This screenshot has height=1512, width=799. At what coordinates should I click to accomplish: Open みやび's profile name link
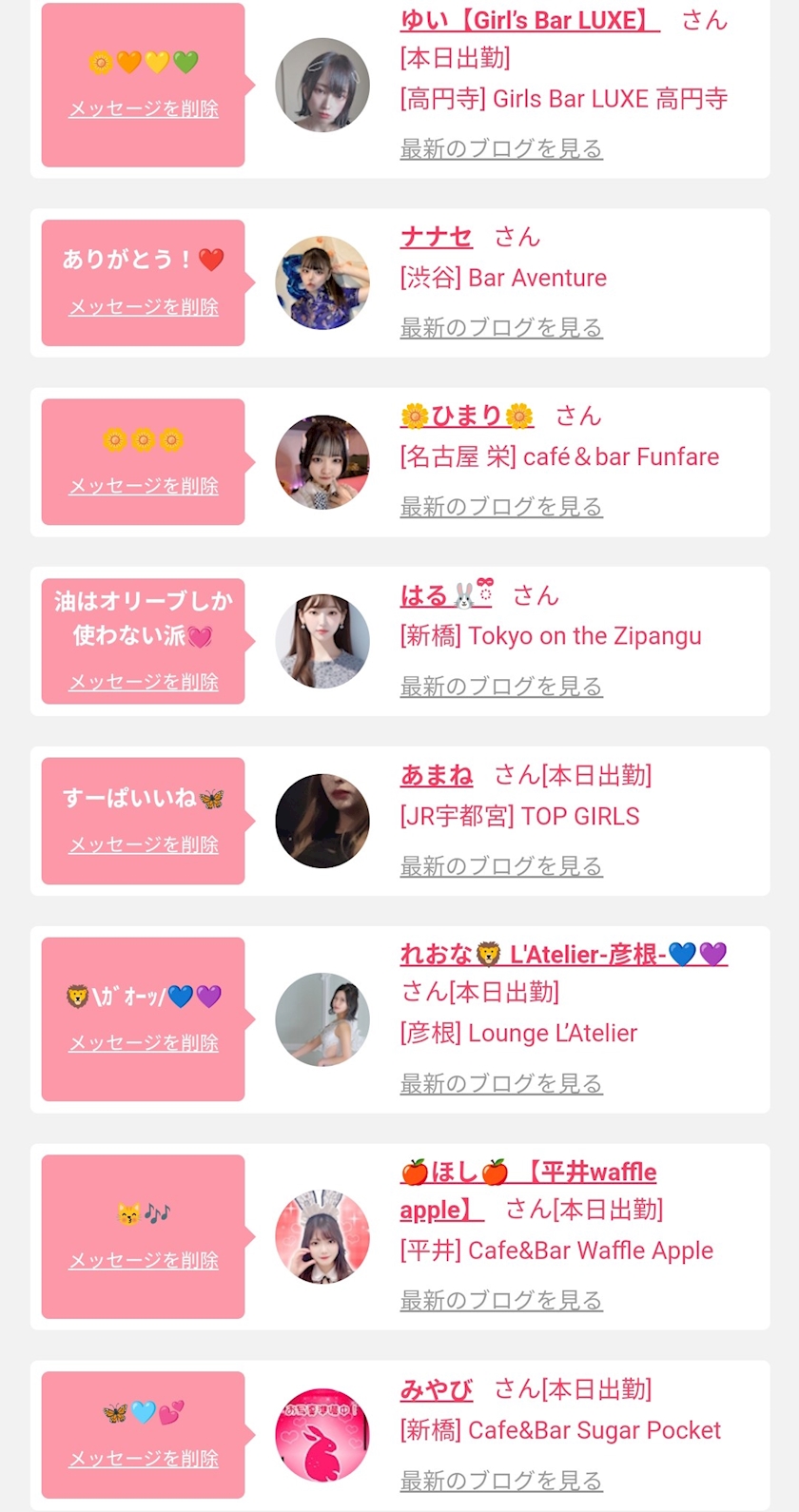pos(437,1389)
